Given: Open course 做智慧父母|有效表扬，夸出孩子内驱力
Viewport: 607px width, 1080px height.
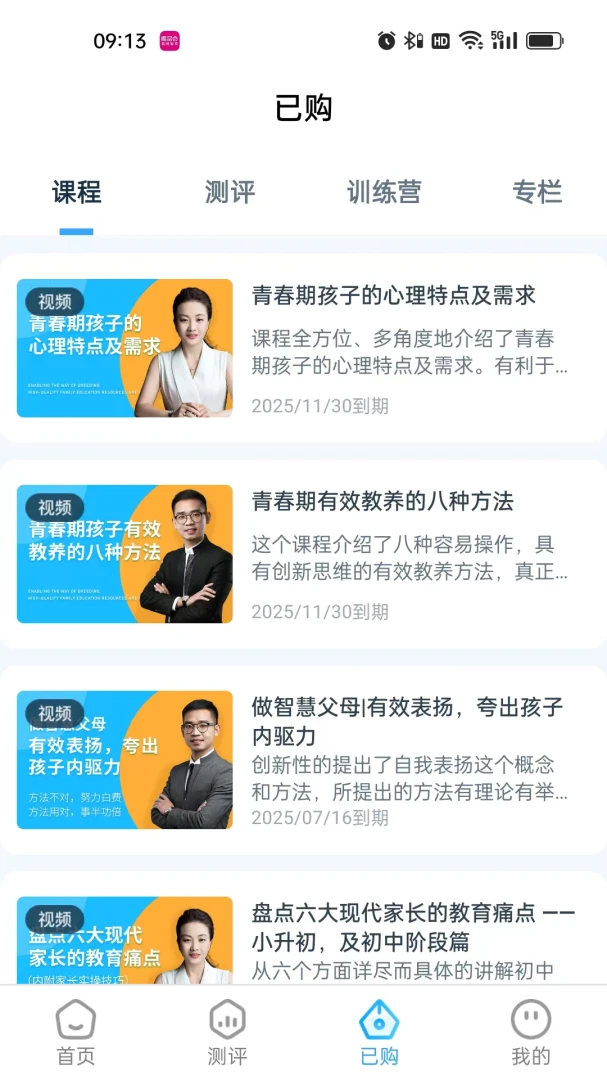Looking at the screenshot, I should pyautogui.click(x=303, y=760).
